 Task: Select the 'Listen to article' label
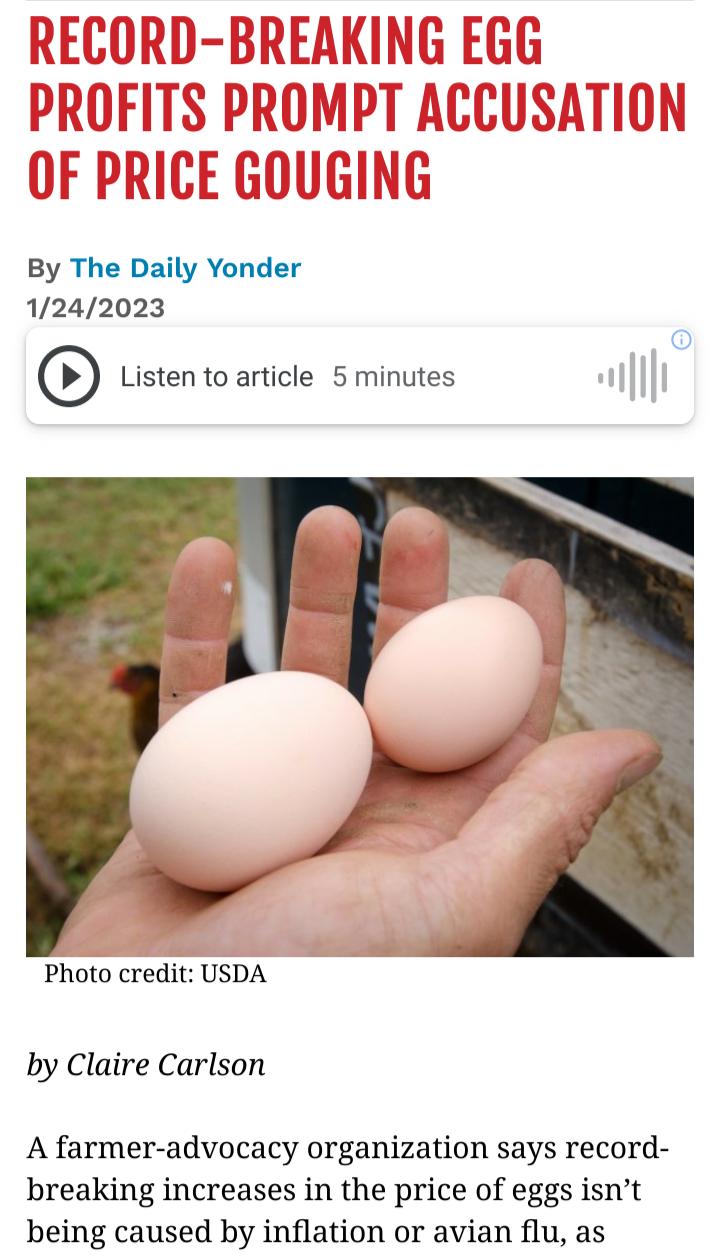(216, 377)
